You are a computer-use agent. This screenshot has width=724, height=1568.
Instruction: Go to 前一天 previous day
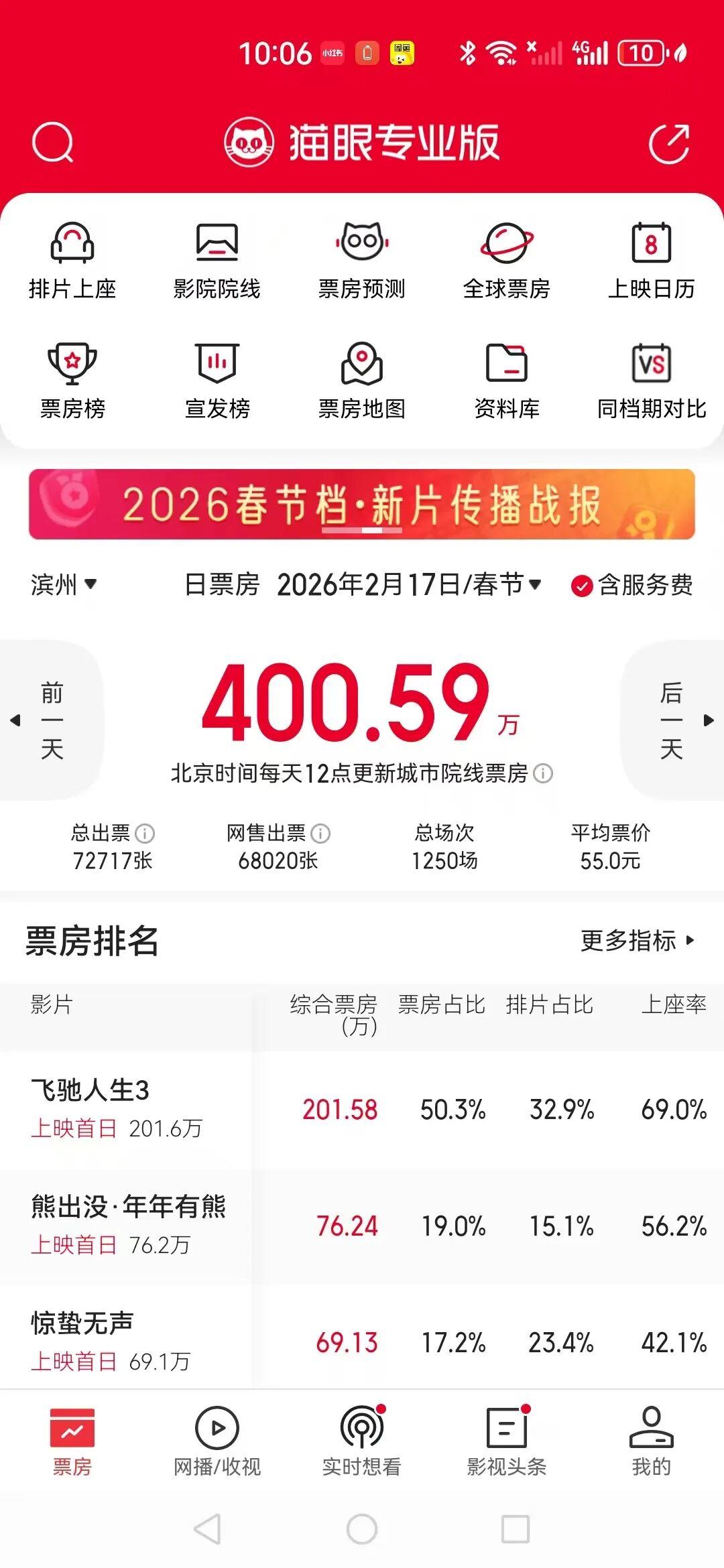coord(50,720)
